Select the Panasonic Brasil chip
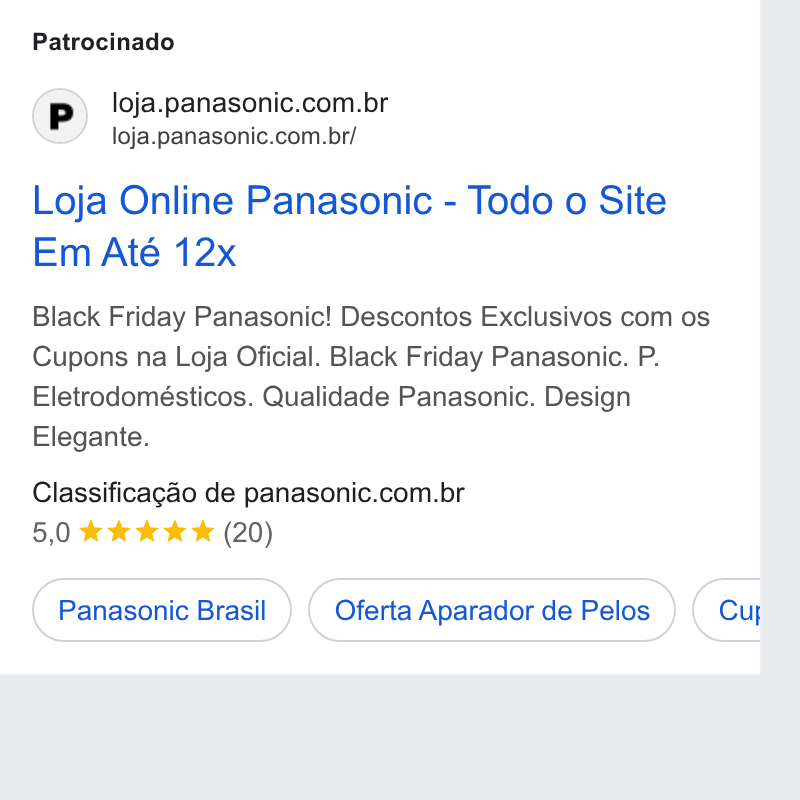Viewport: 800px width, 800px height. [162, 610]
